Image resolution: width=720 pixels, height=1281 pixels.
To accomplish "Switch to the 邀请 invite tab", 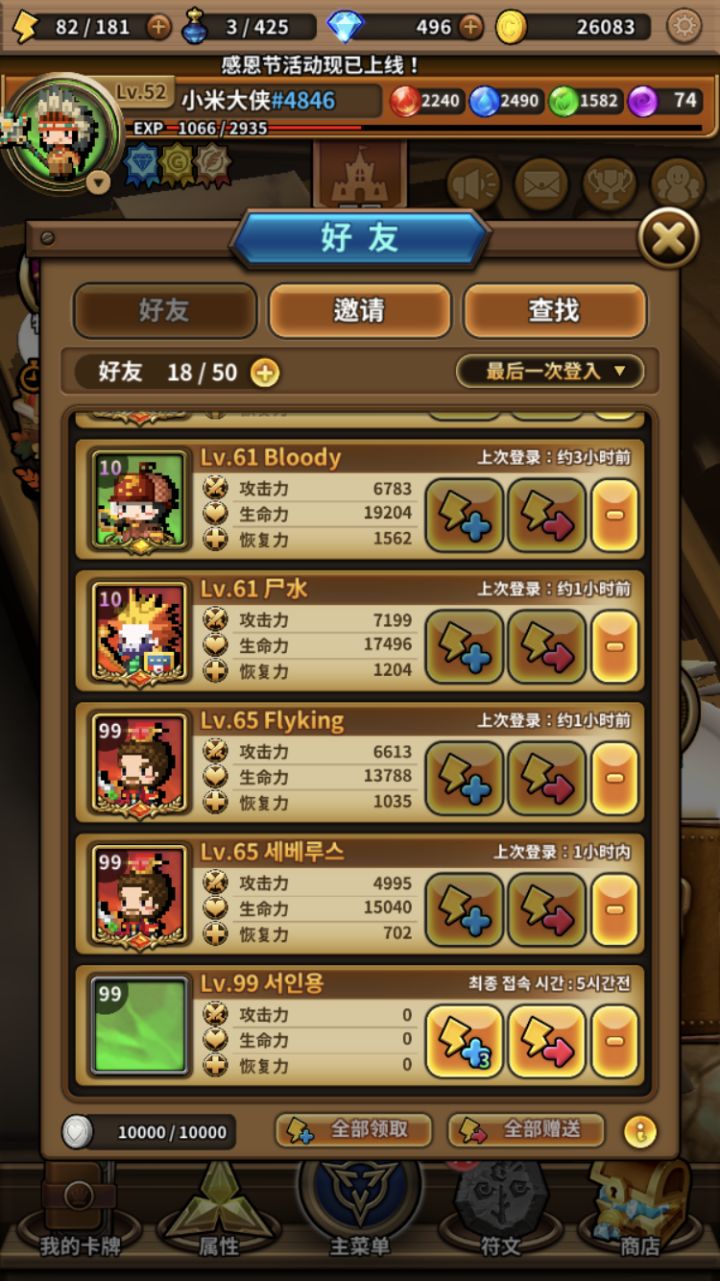I will tap(359, 311).
